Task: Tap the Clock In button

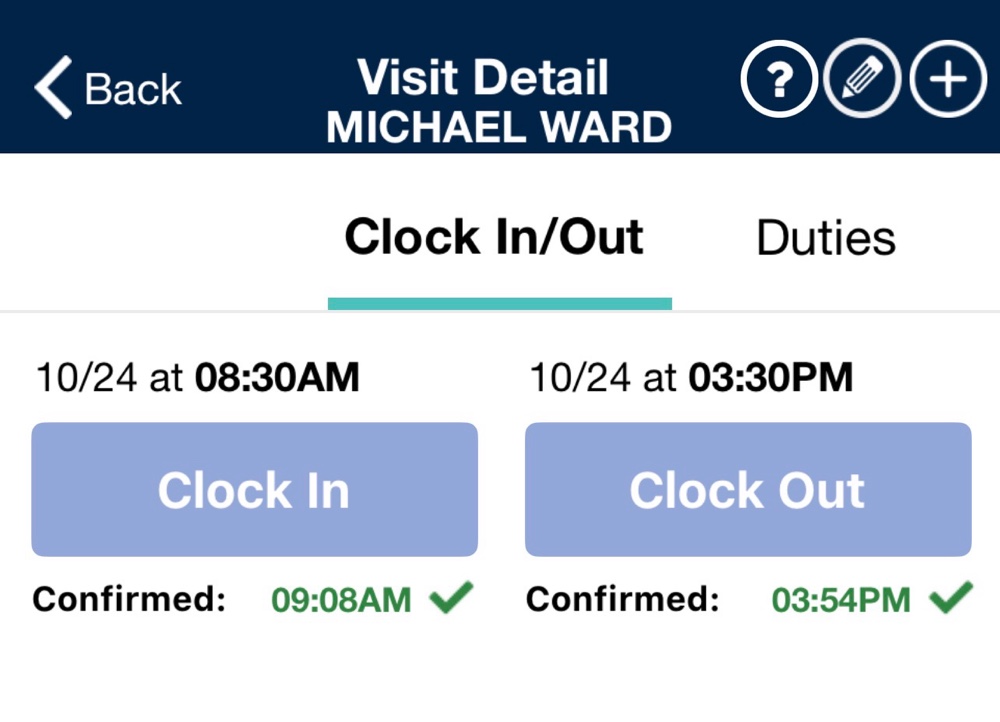Action: click(x=254, y=489)
